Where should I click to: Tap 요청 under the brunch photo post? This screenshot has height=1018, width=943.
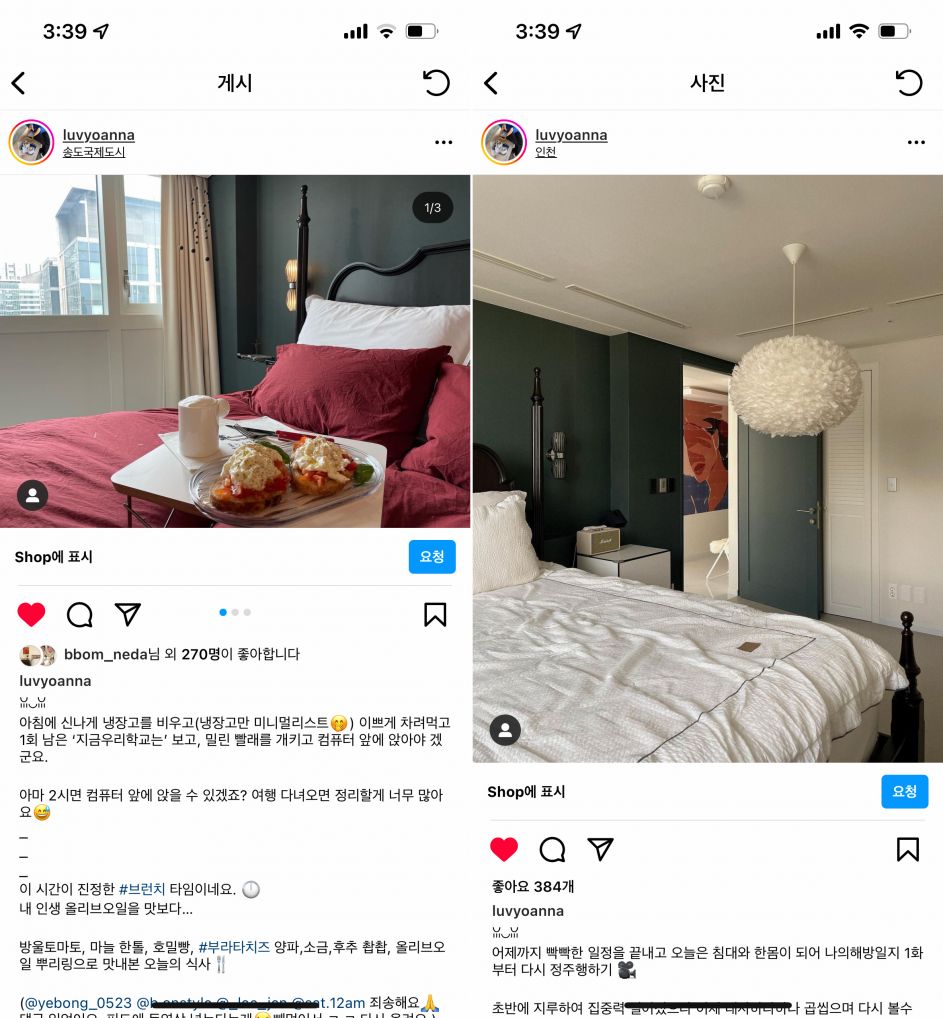pyautogui.click(x=432, y=557)
